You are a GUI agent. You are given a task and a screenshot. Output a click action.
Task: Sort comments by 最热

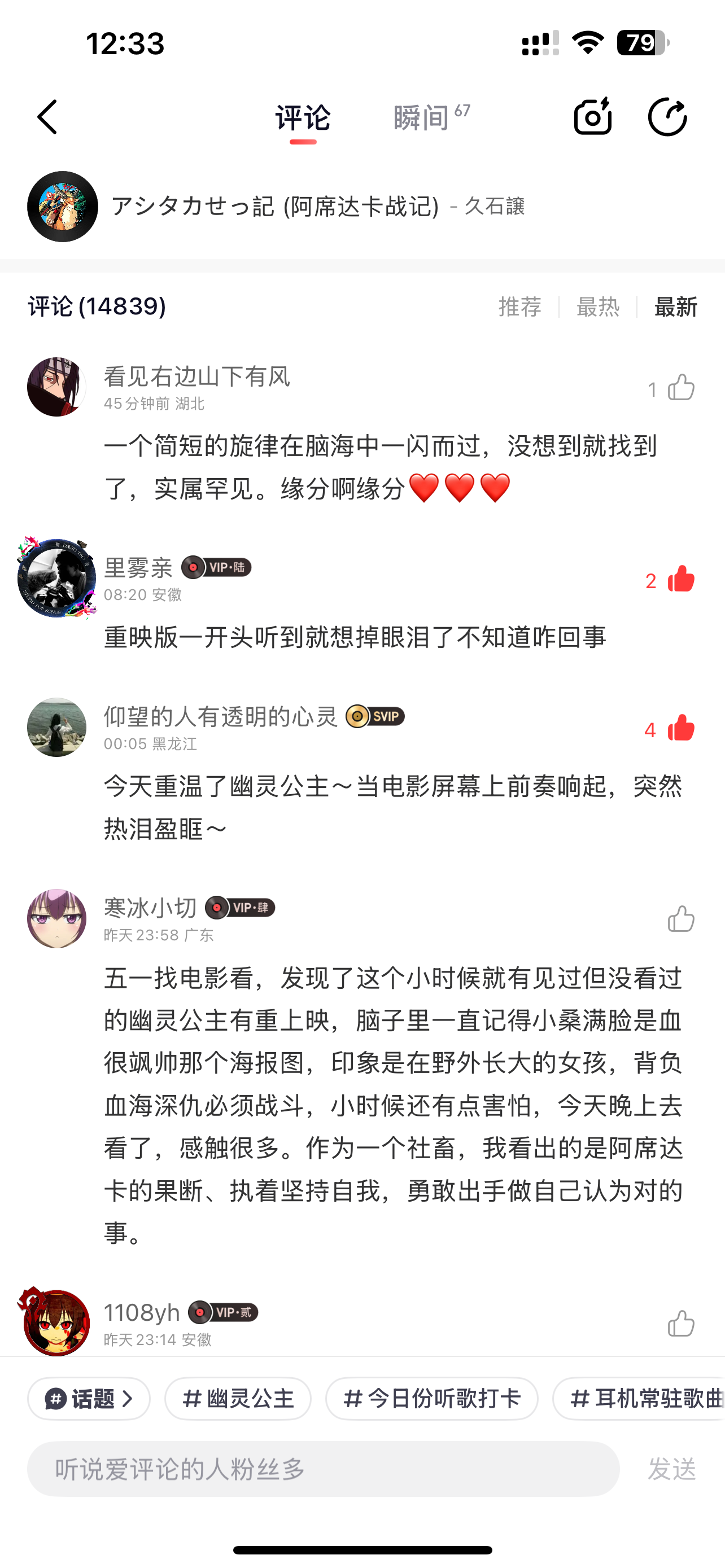click(598, 306)
